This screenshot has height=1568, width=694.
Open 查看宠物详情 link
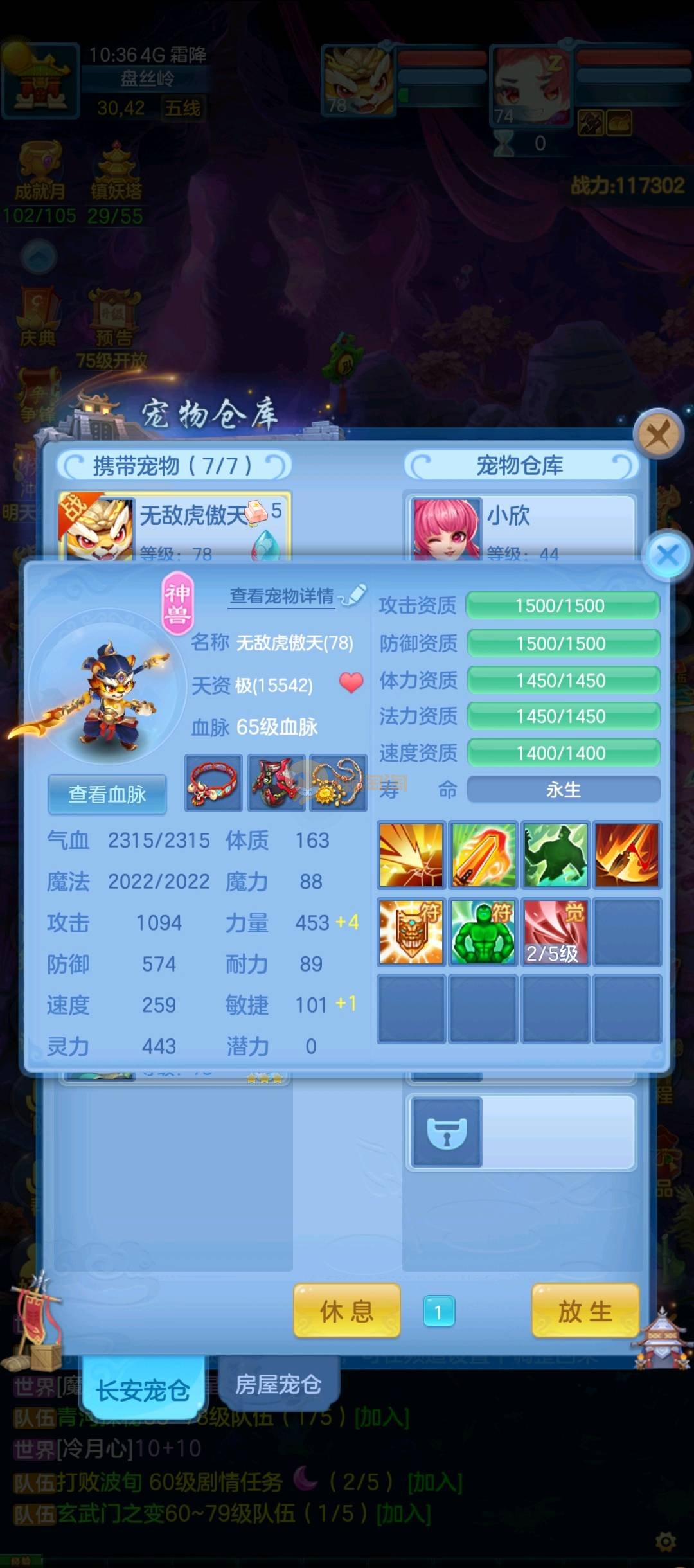(x=283, y=596)
